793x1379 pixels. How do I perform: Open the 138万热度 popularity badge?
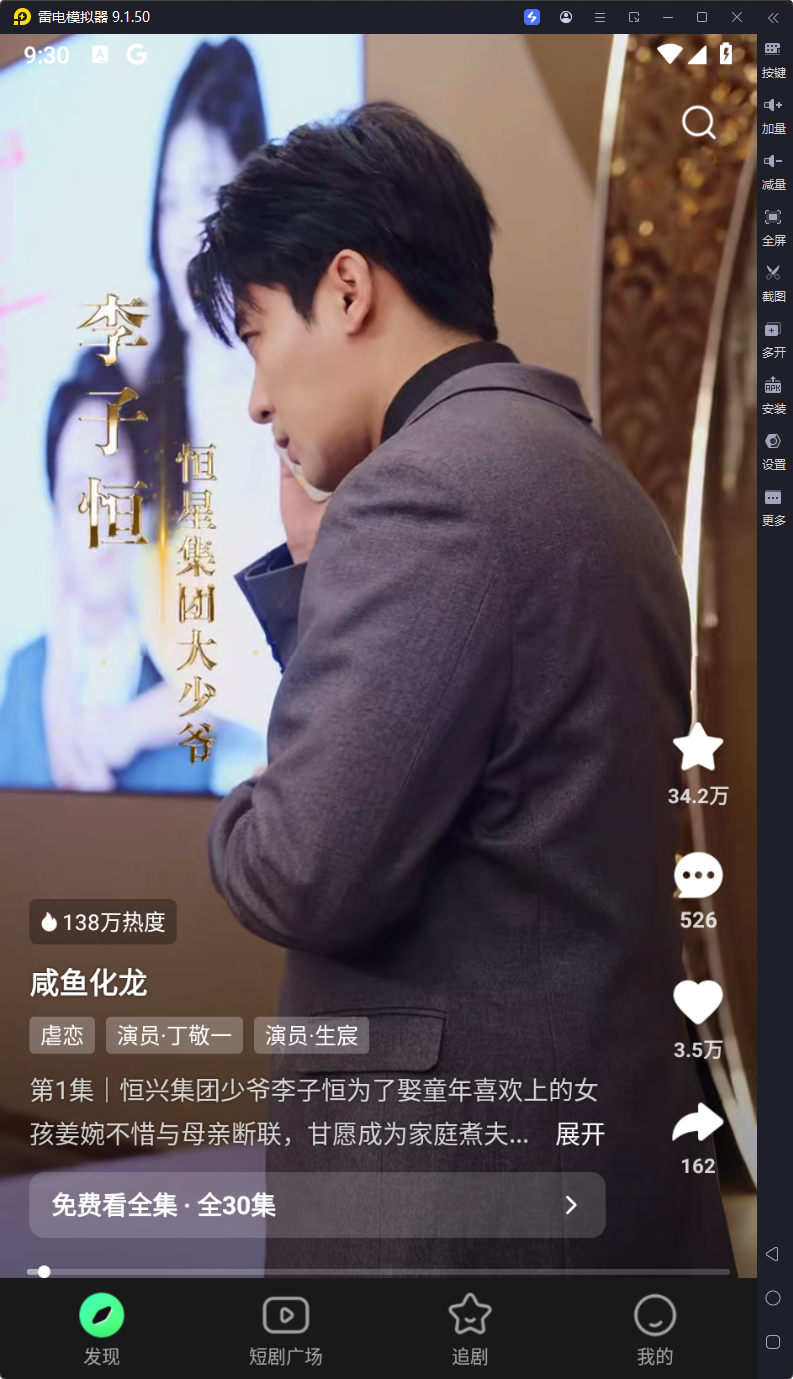click(103, 922)
